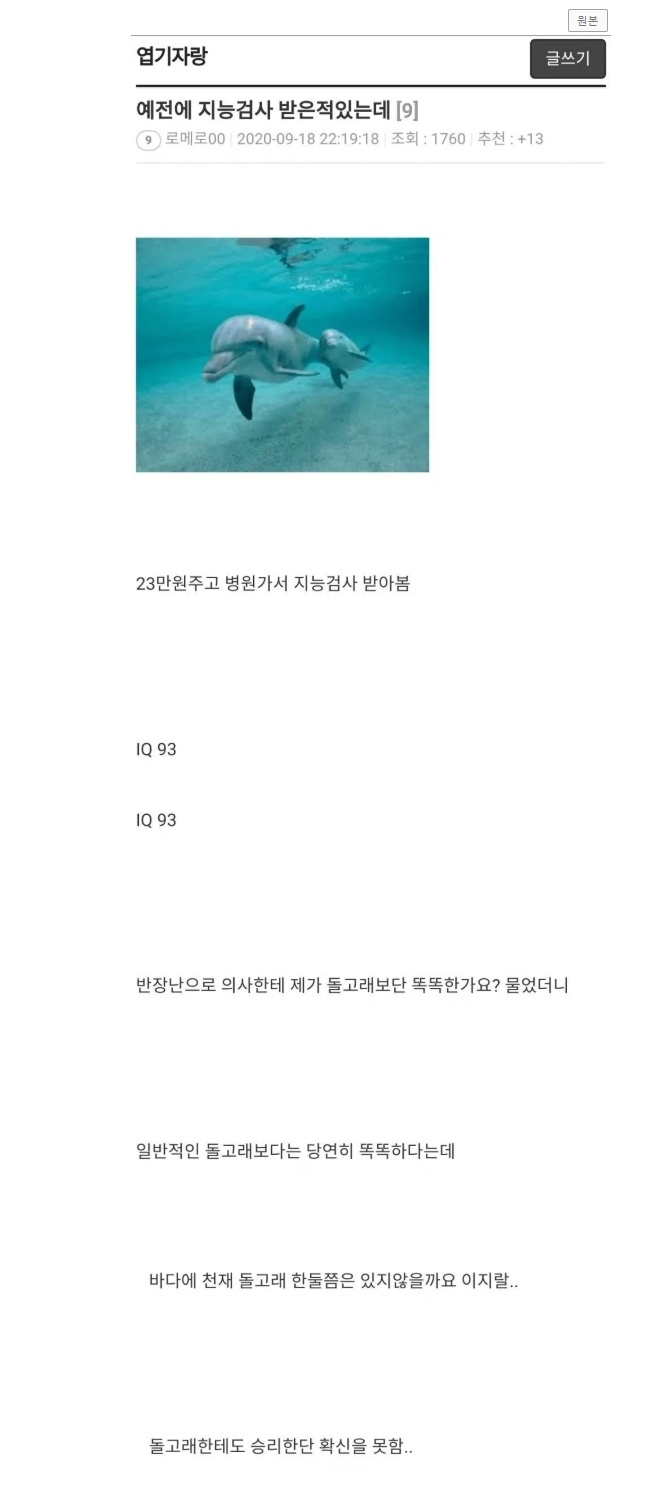Open the 엽기자랑 board title
Viewport: 663px width, 1495px height.
coord(172,57)
